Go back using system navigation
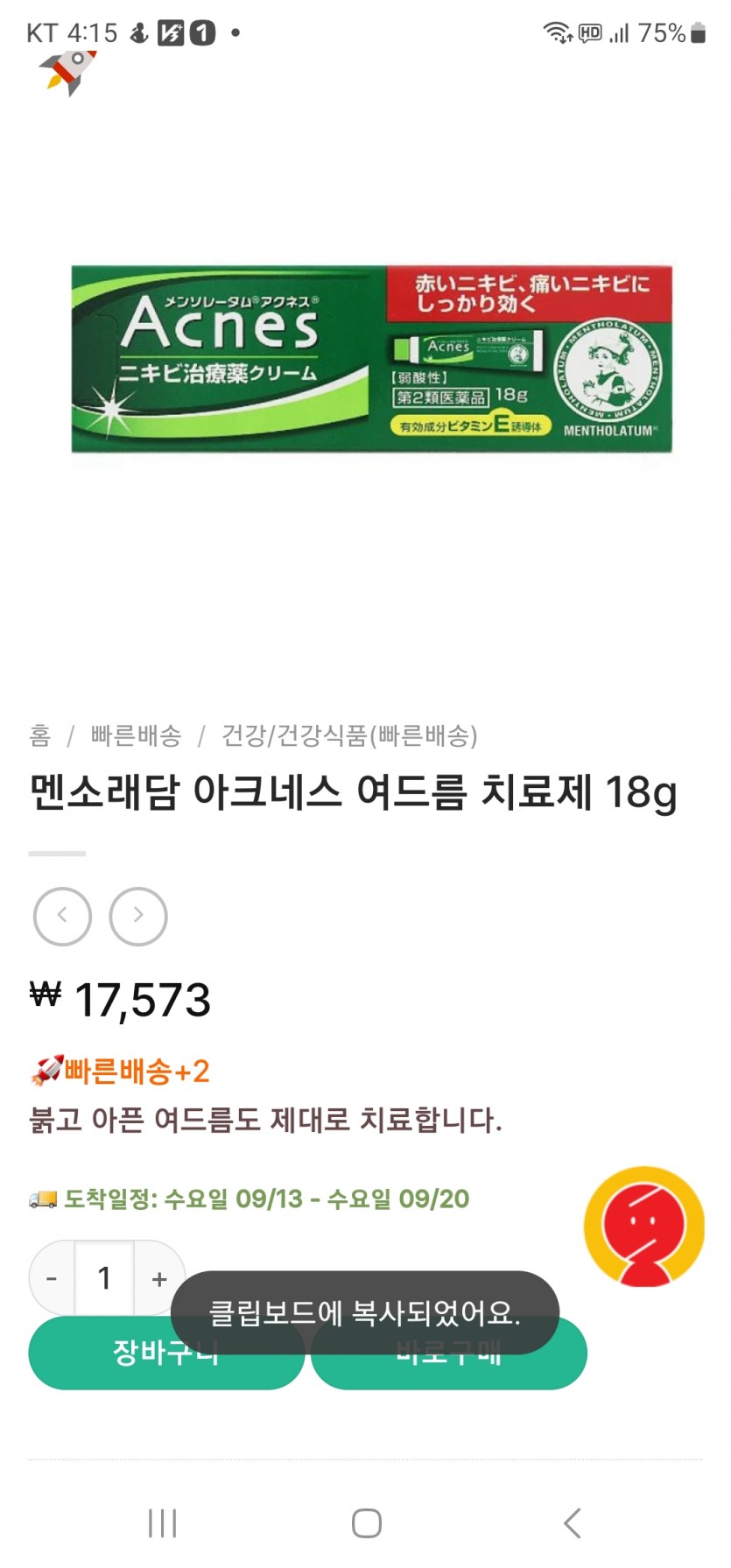731x1568 pixels. [x=572, y=1523]
